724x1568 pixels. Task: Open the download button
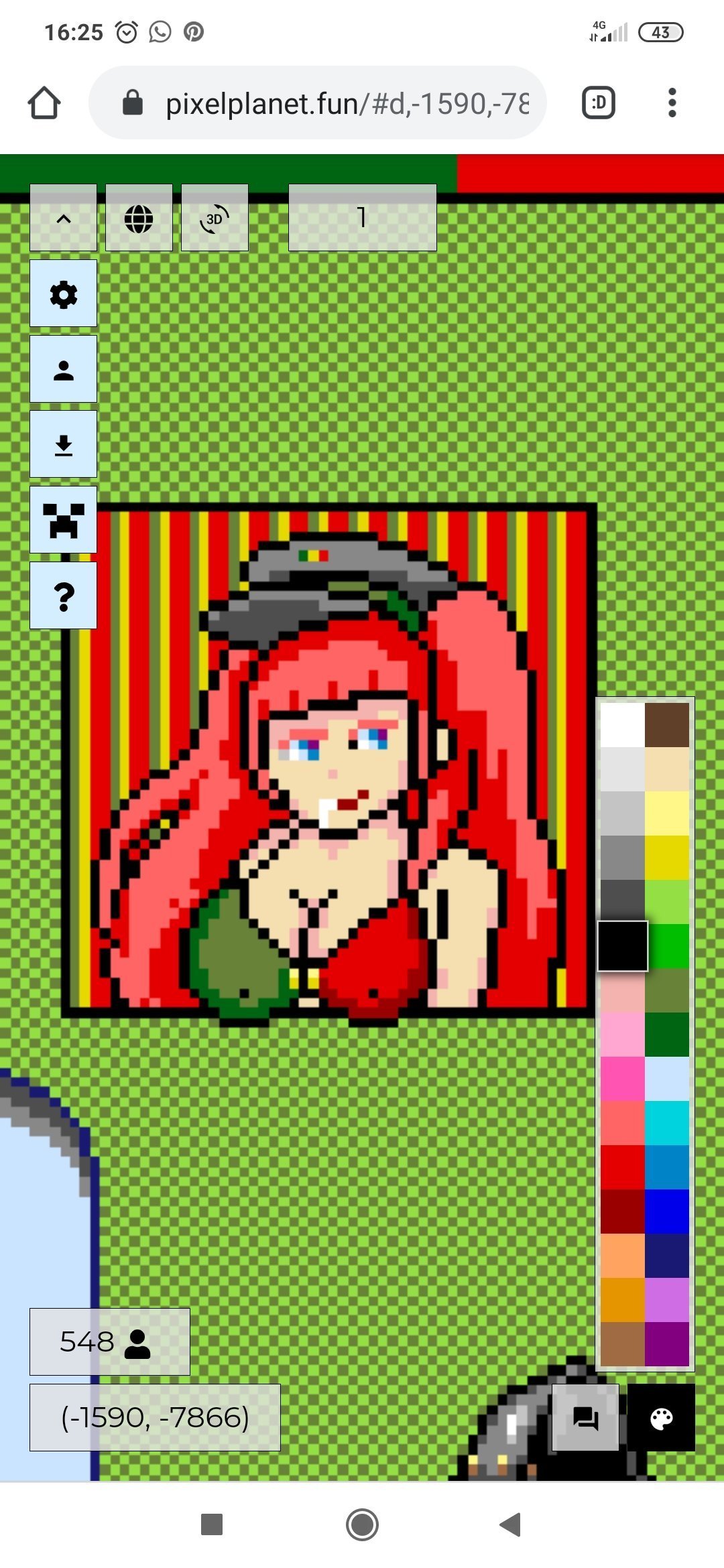64,445
